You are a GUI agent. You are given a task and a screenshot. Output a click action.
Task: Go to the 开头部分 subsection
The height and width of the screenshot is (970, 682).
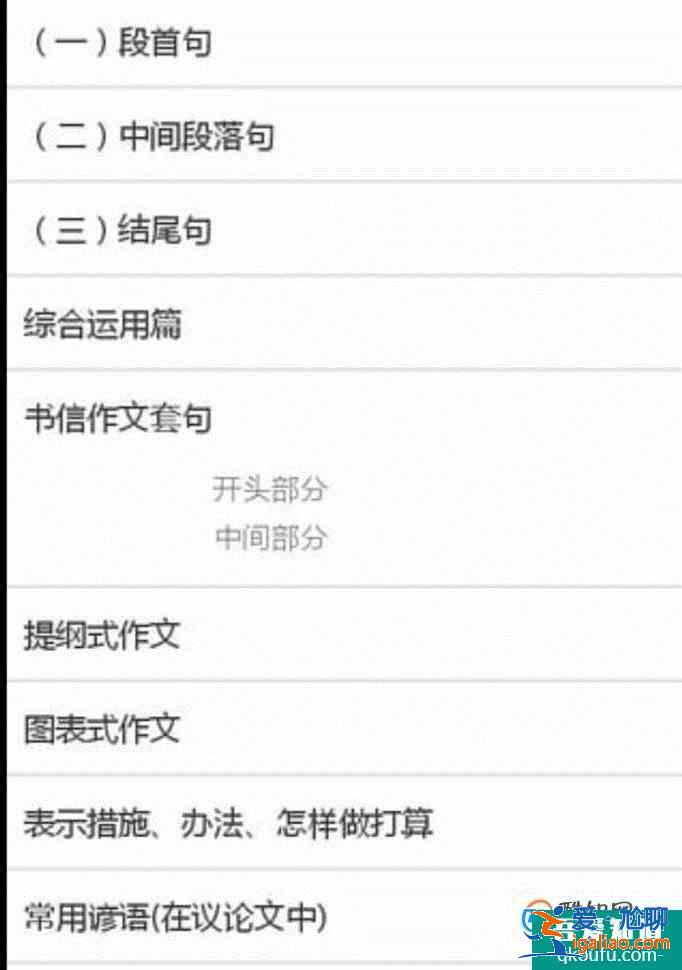[270, 490]
